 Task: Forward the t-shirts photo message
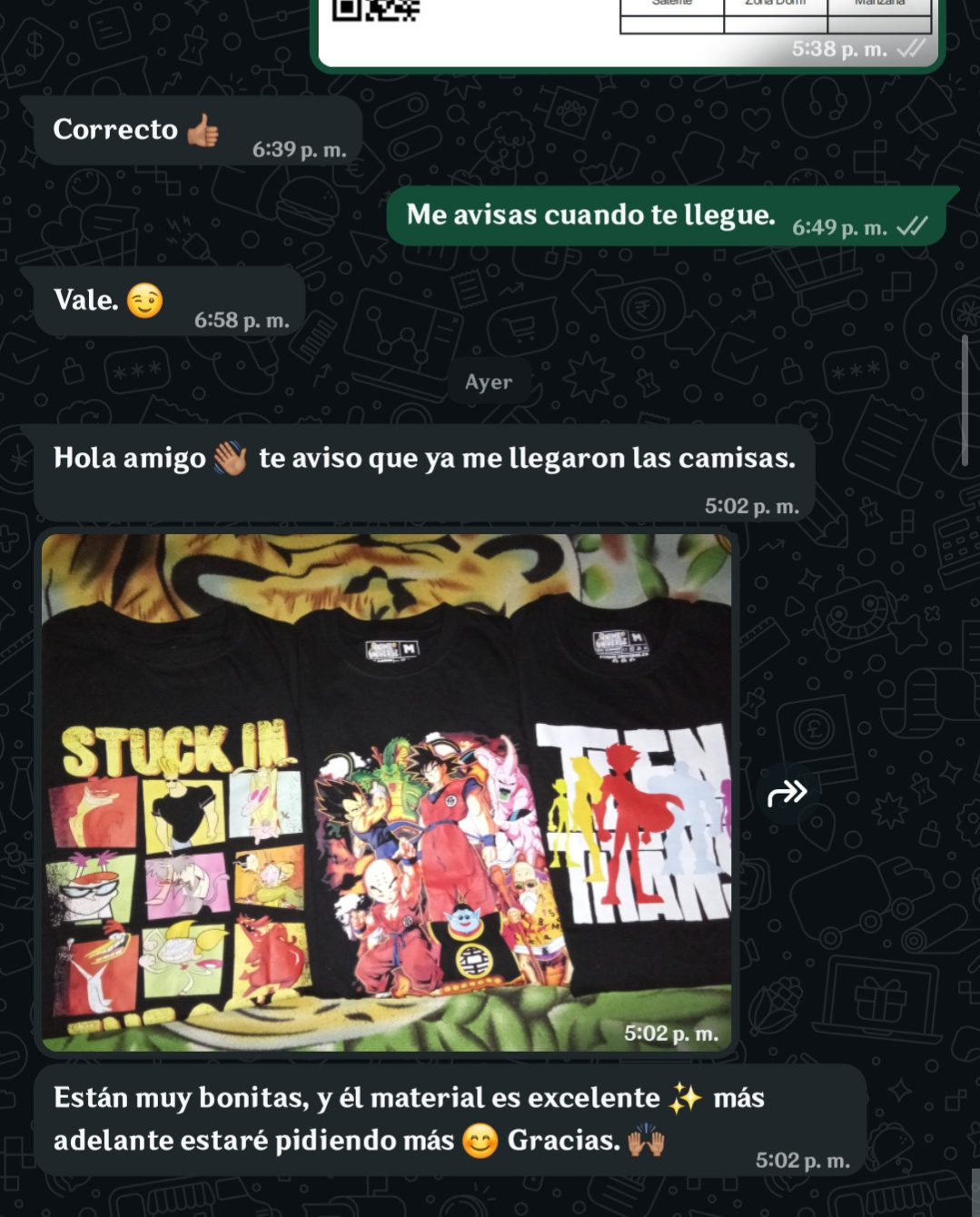point(787,793)
